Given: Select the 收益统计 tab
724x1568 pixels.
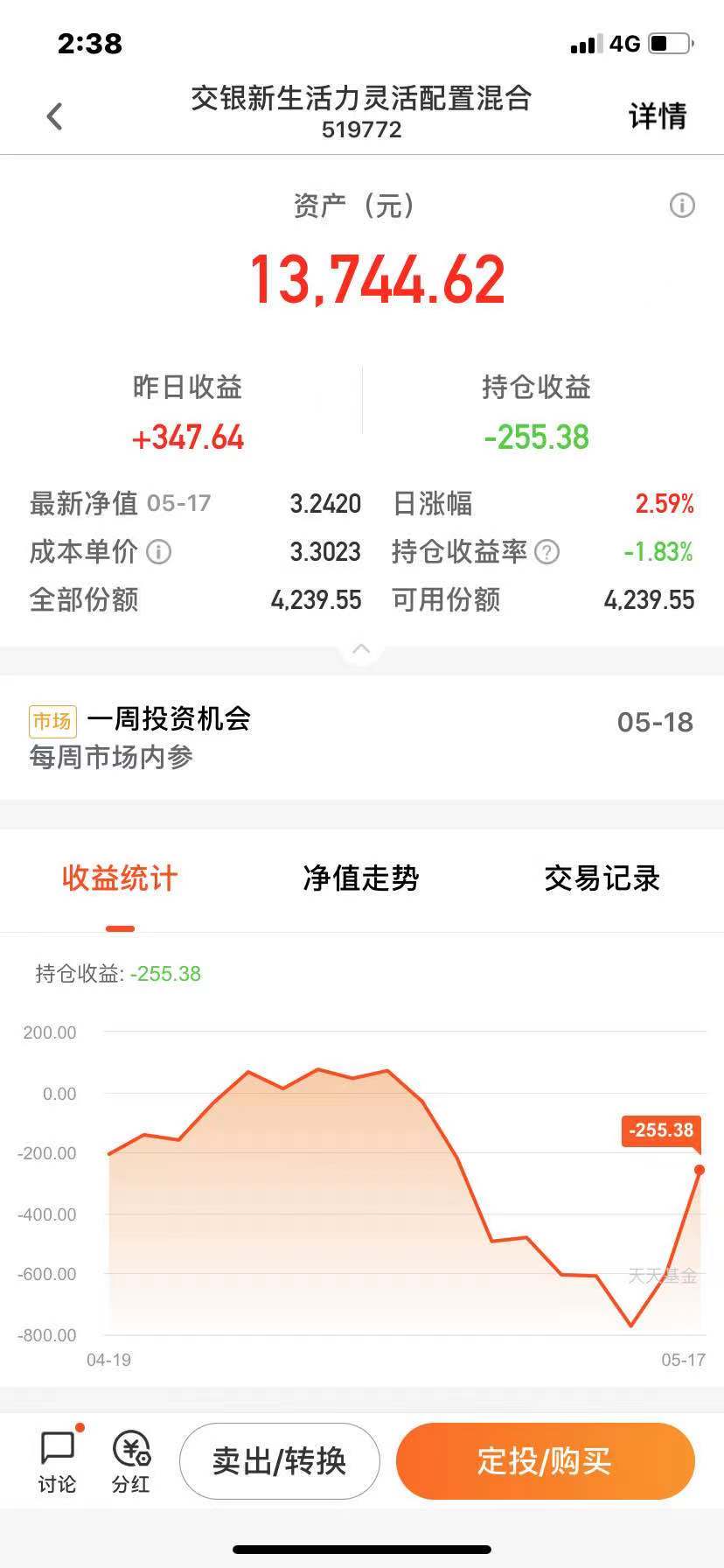Looking at the screenshot, I should (120, 878).
